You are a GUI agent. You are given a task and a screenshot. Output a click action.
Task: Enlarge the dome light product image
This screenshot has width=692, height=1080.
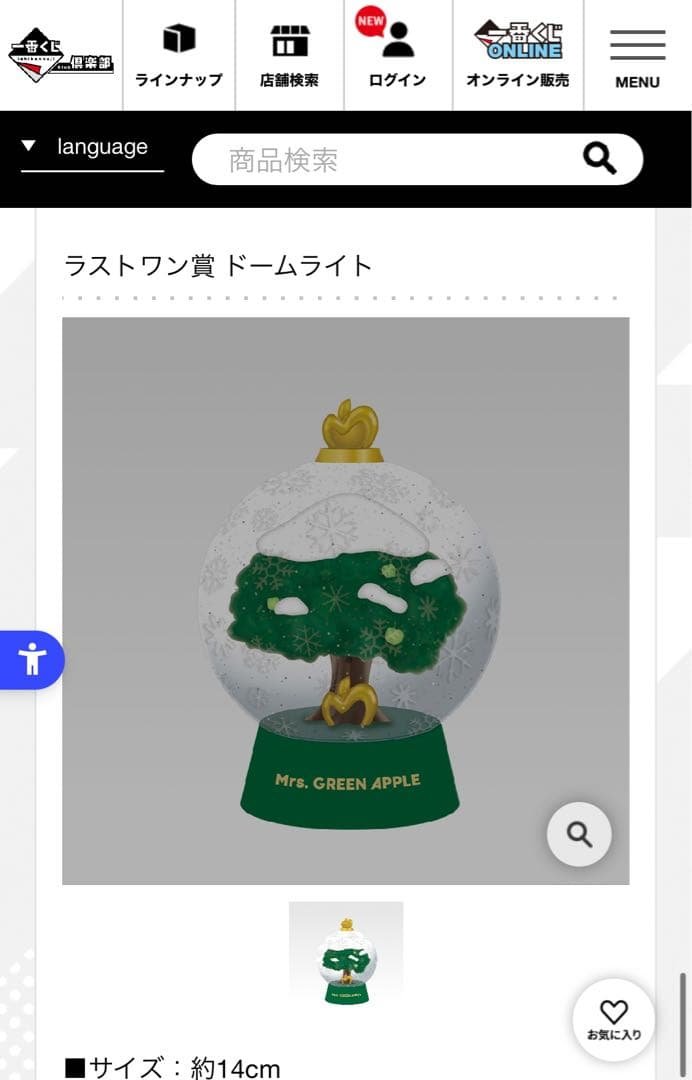pos(579,834)
